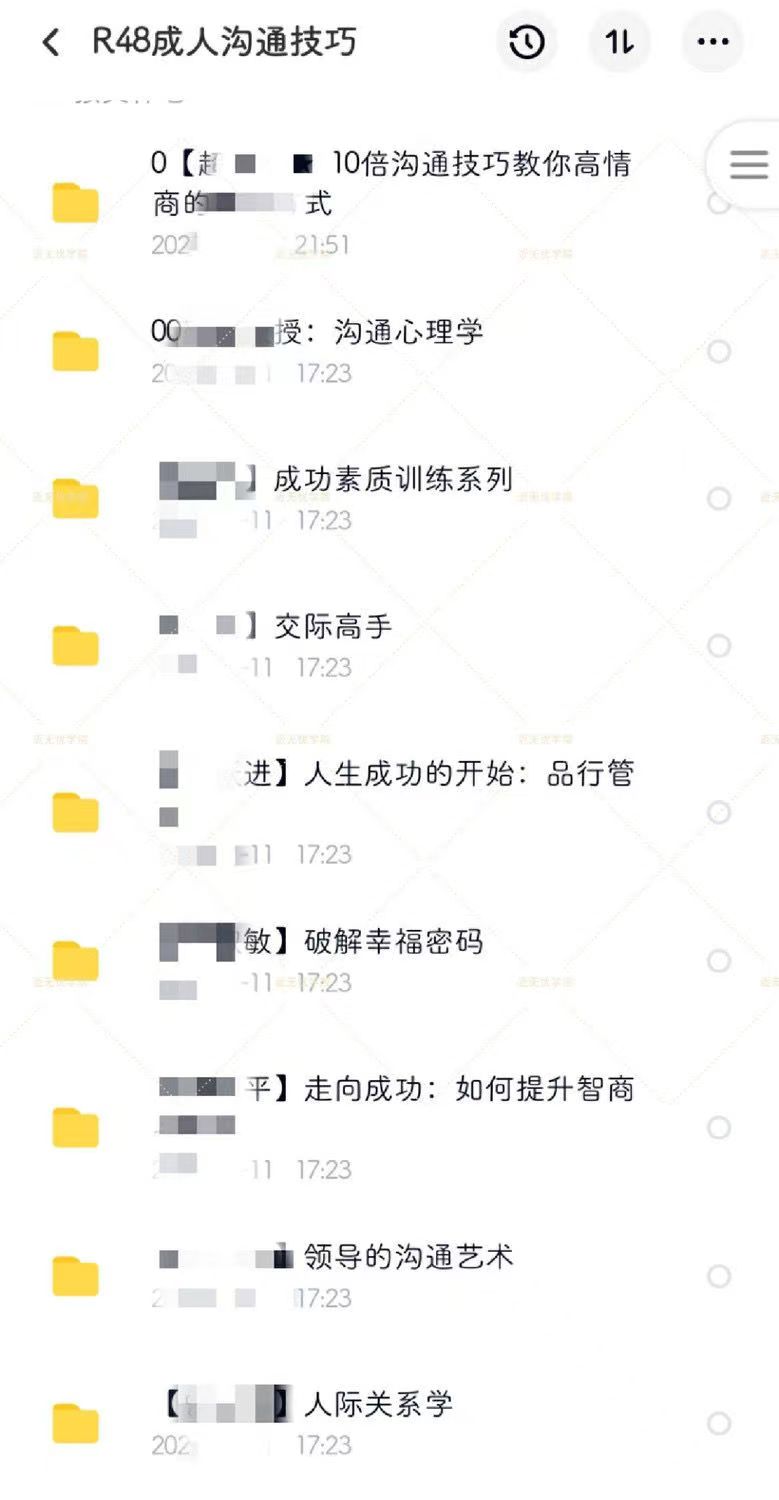This screenshot has height=1500, width=779.
Task: Open the sort order icon
Action: click(x=619, y=42)
